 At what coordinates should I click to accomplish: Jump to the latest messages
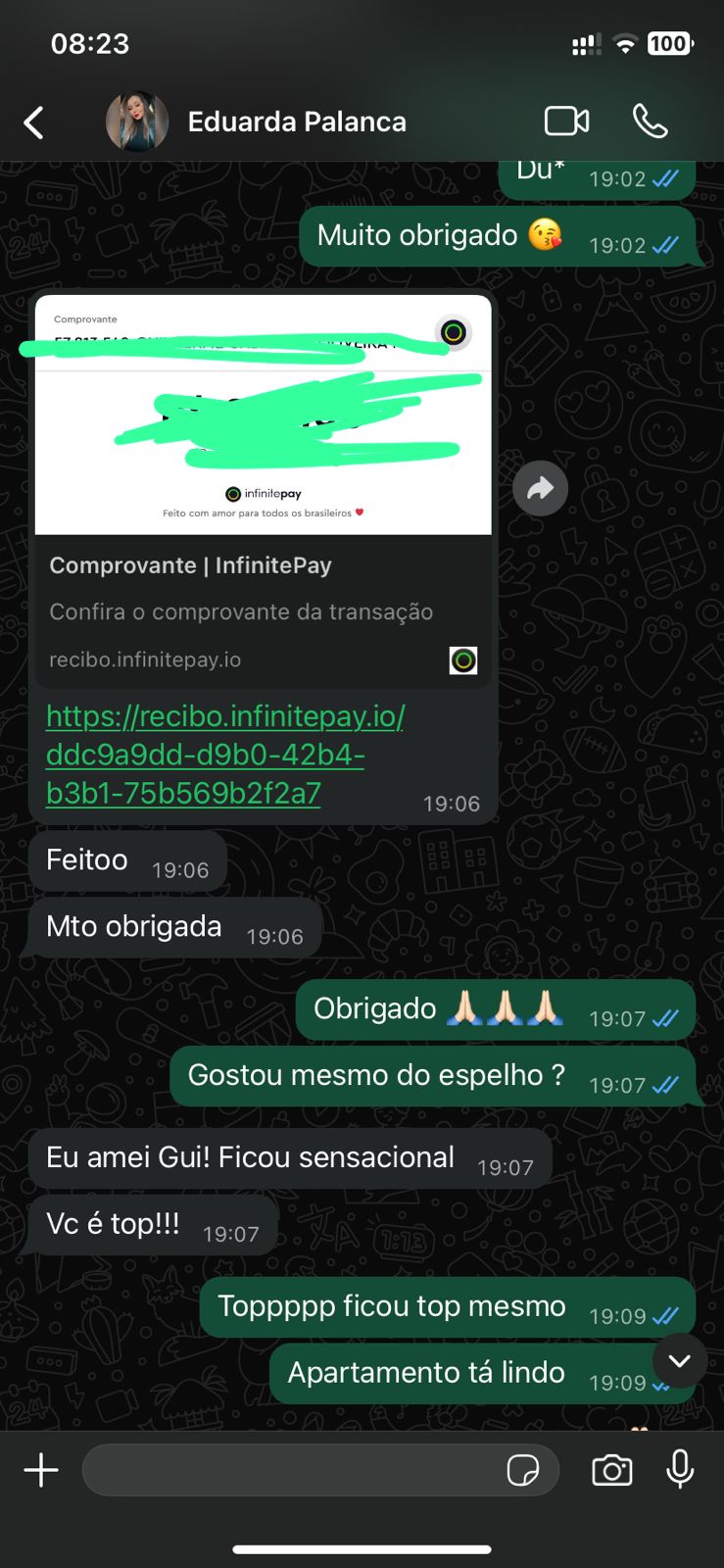(x=679, y=1360)
